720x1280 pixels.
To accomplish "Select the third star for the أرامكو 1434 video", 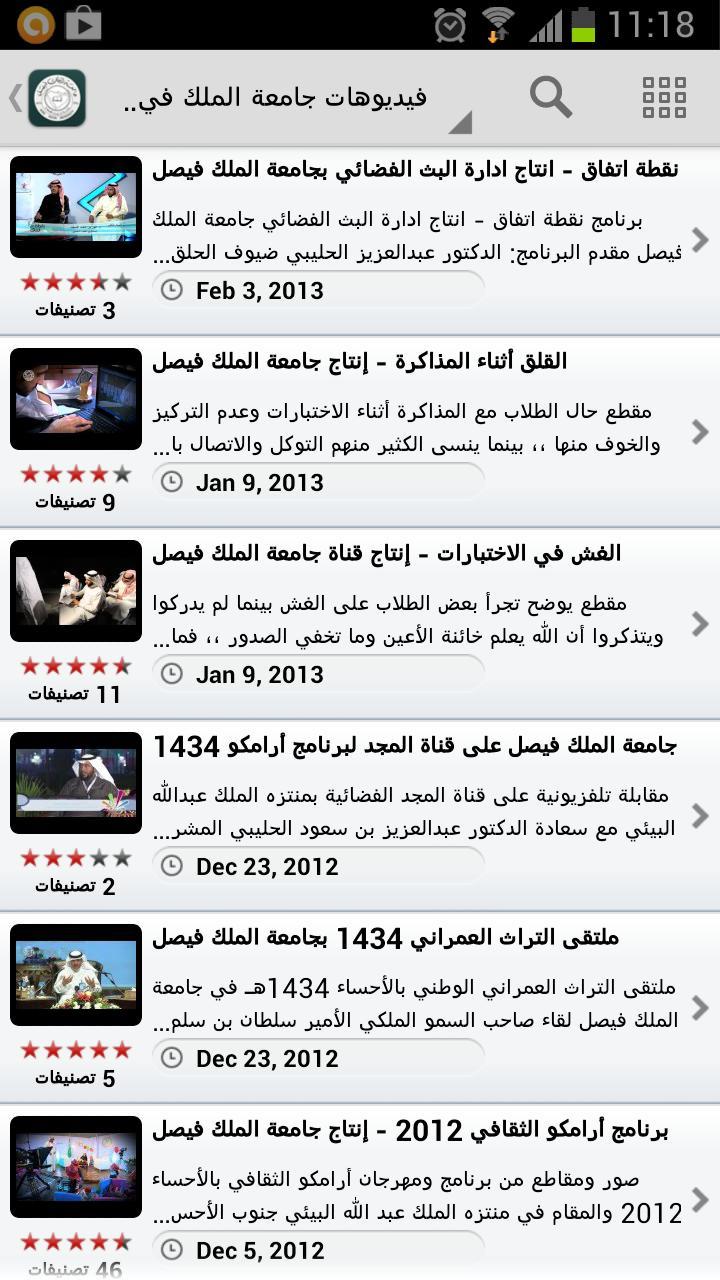I will coord(75,857).
